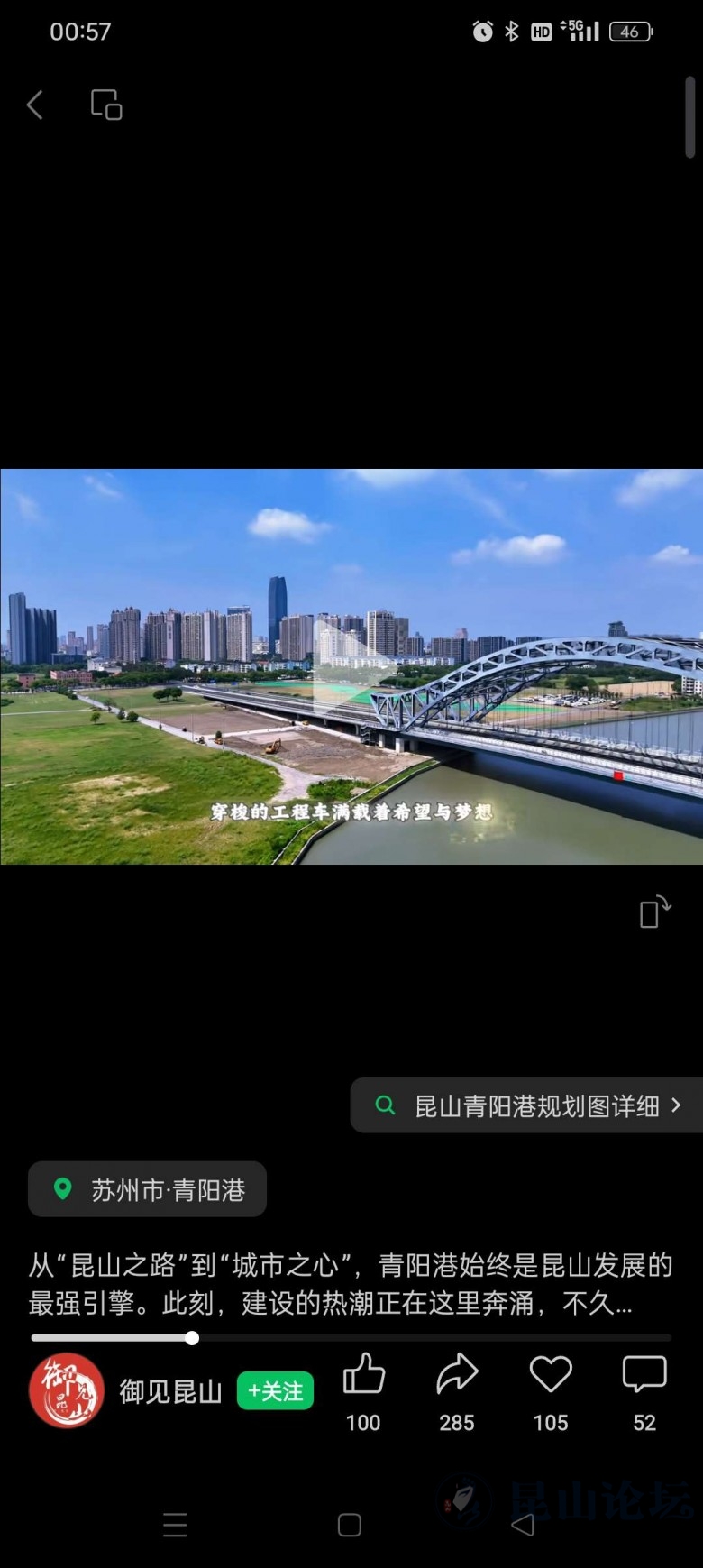This screenshot has height=1568, width=703.
Task: Give the video a thumbs up
Action: click(363, 1375)
